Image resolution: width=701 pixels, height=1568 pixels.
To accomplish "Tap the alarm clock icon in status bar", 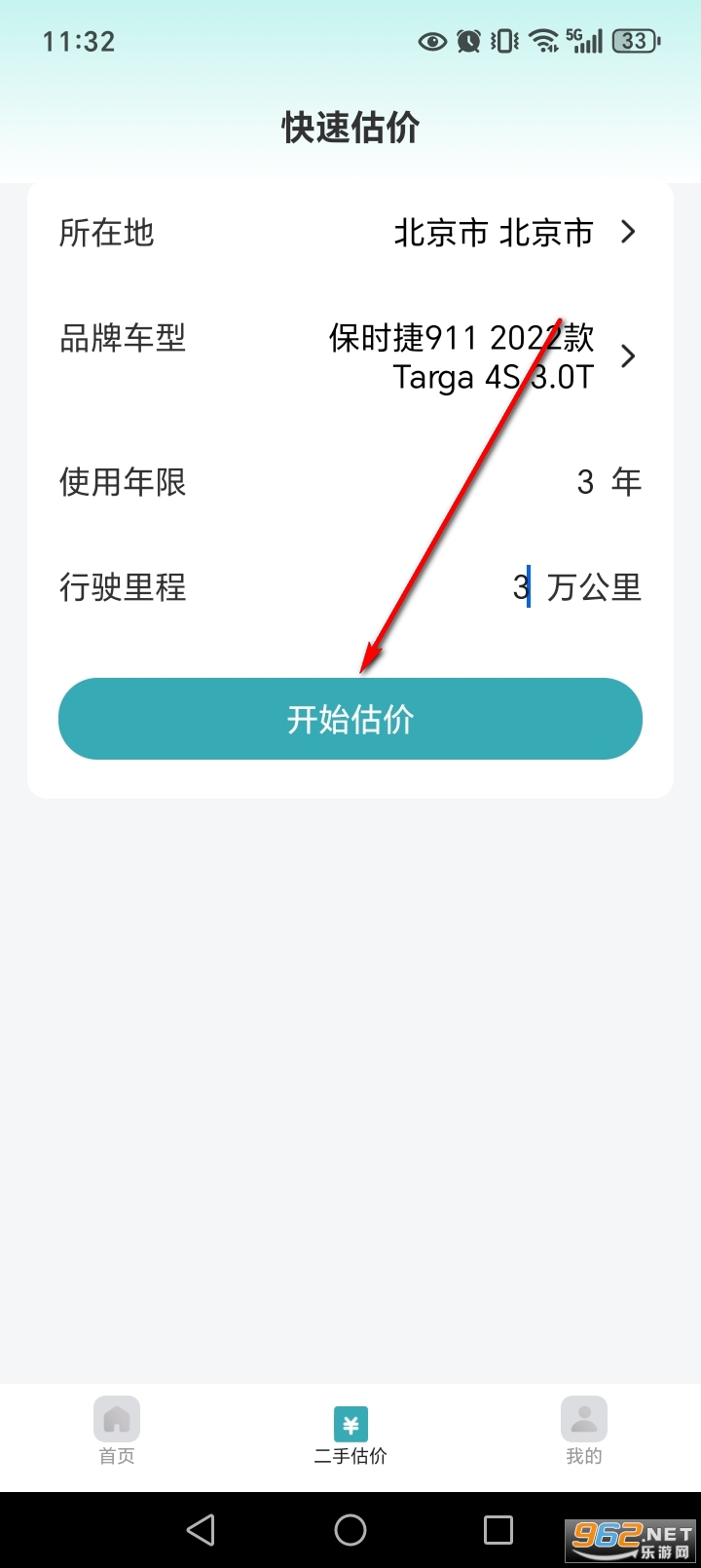I will click(468, 41).
